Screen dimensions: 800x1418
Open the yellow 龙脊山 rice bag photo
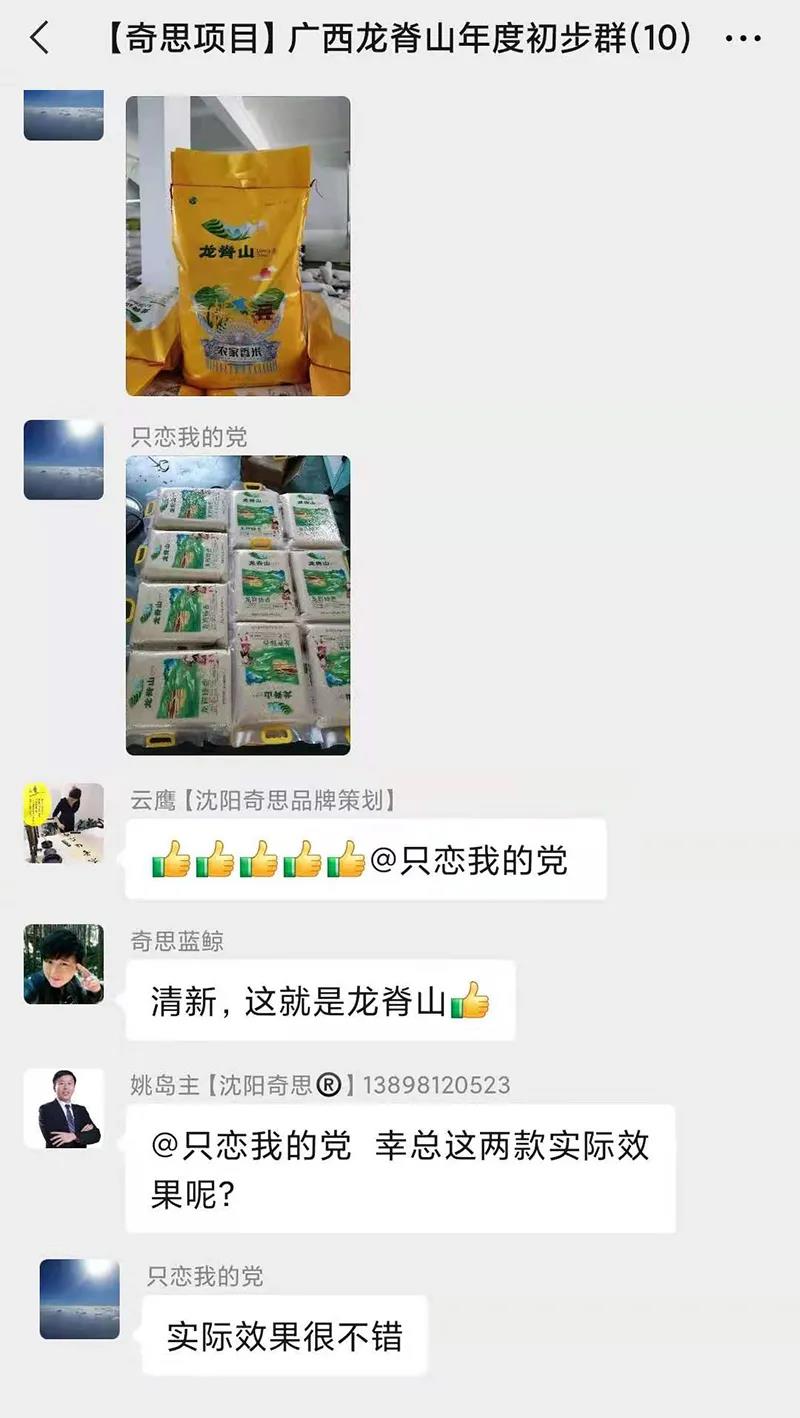[x=238, y=246]
